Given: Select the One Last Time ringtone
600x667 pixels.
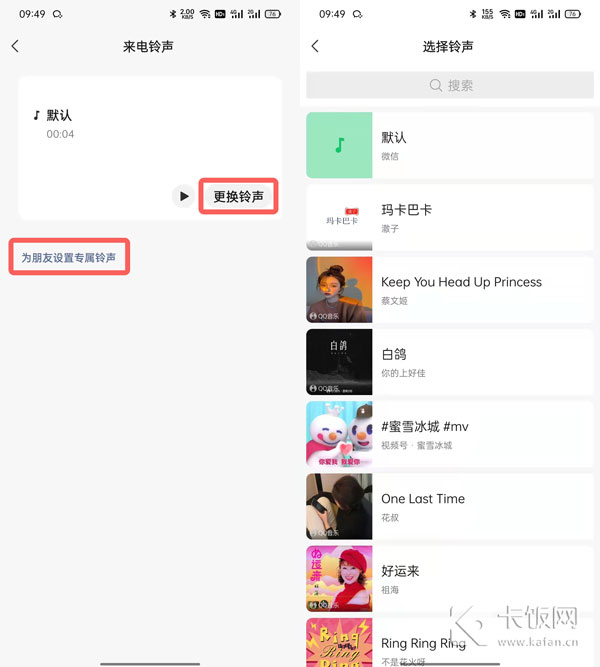Looking at the screenshot, I should [x=450, y=506].
